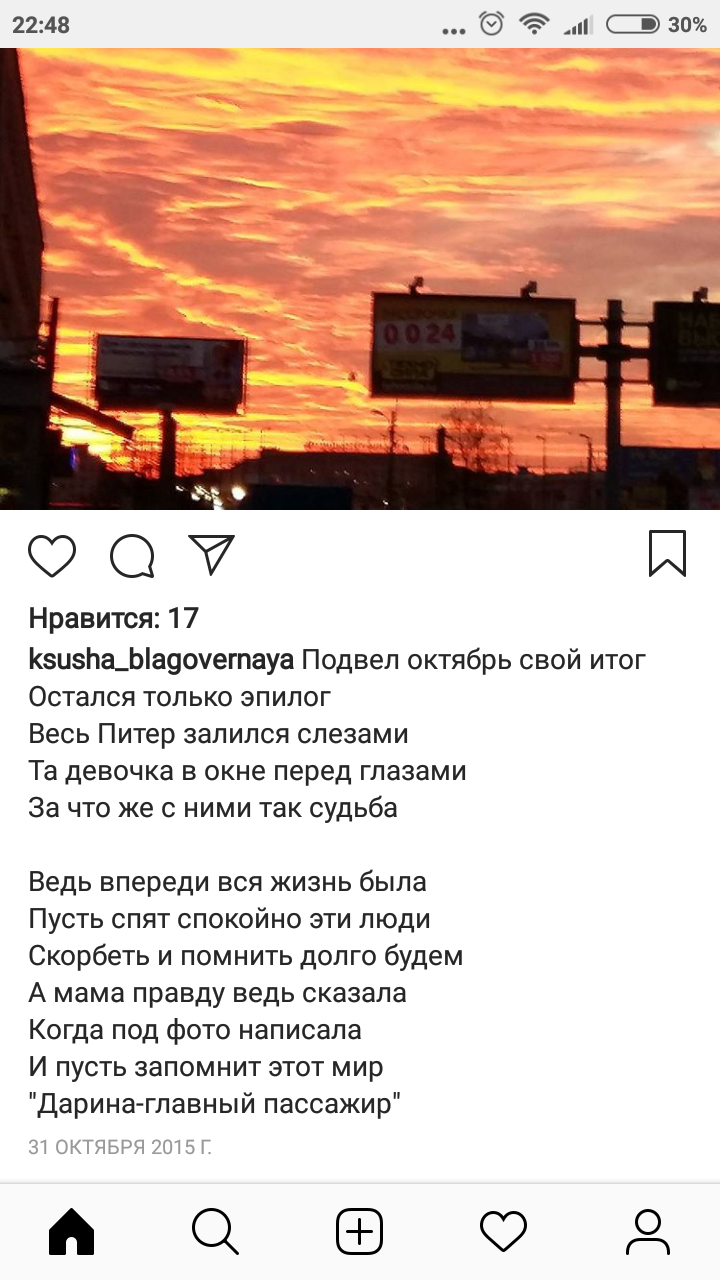Create a new post with the plus tab

coord(359,1231)
